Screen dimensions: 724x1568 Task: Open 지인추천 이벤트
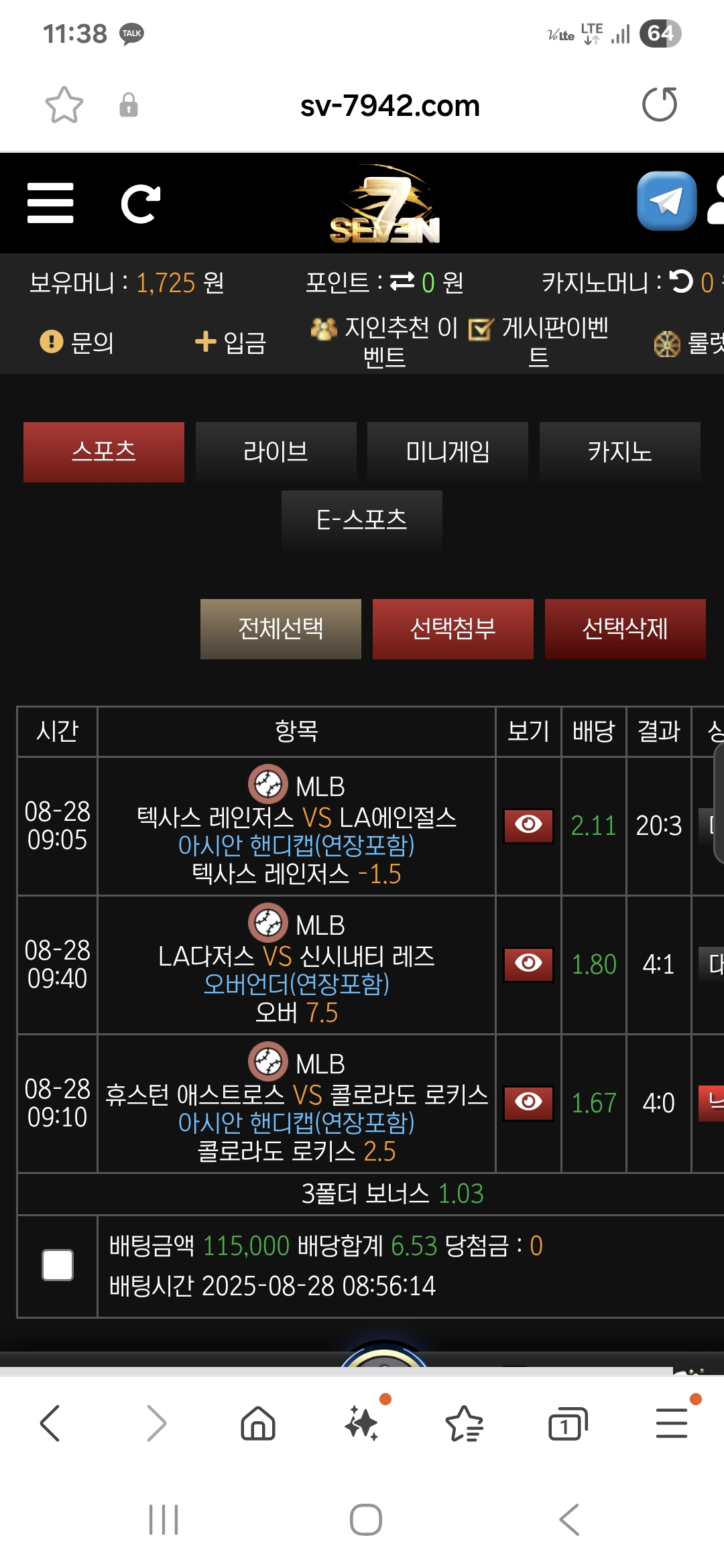[x=385, y=342]
